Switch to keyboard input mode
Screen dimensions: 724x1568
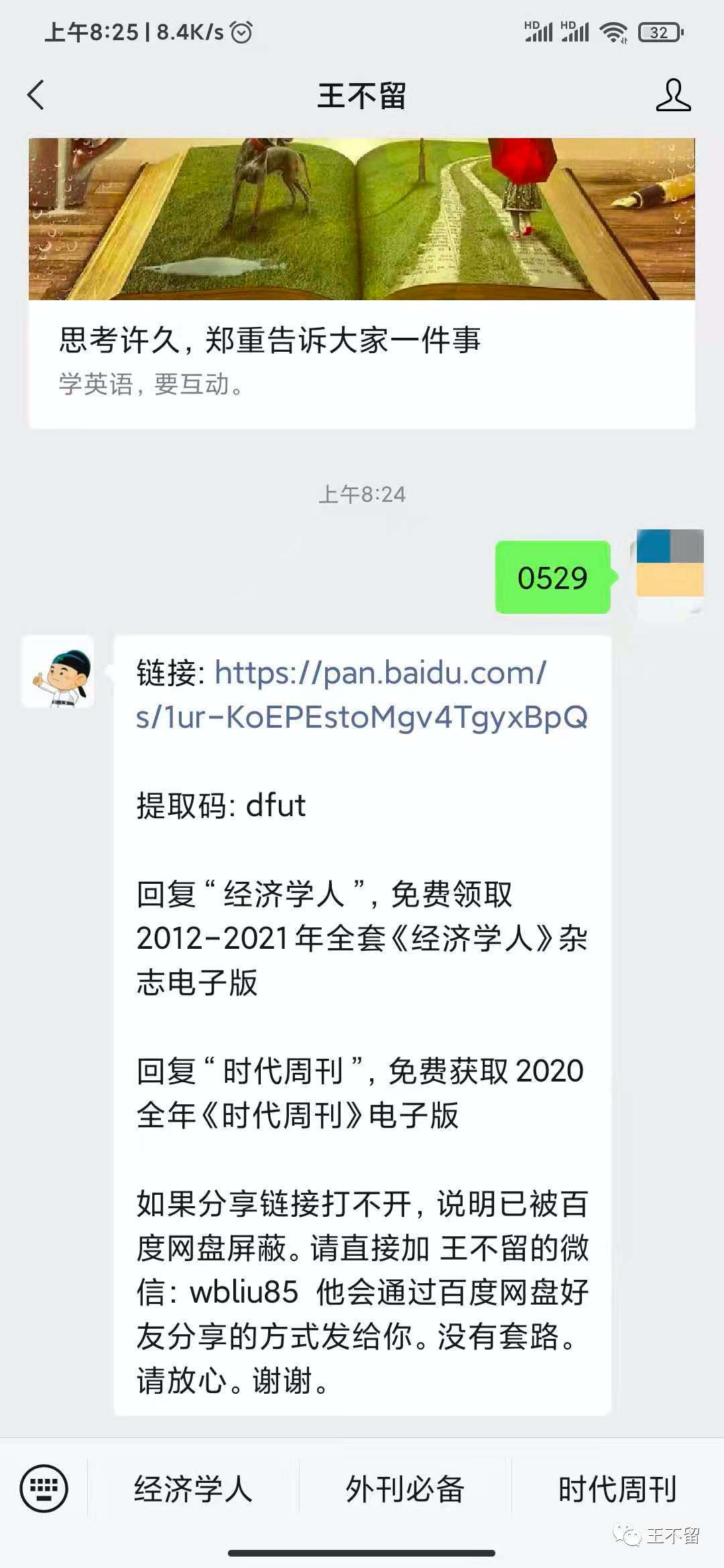(x=44, y=1488)
